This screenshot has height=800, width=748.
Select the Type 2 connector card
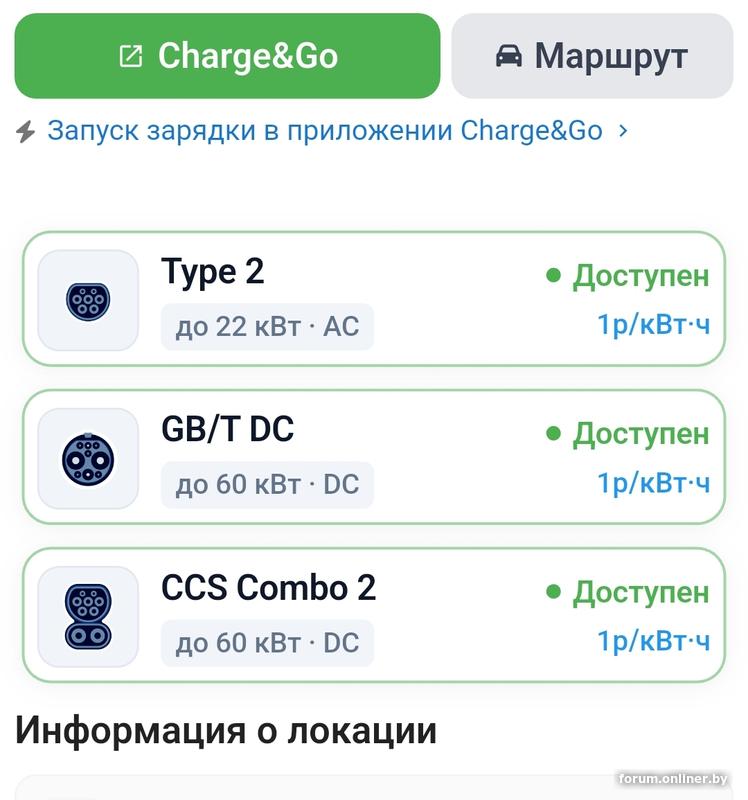coord(373,300)
